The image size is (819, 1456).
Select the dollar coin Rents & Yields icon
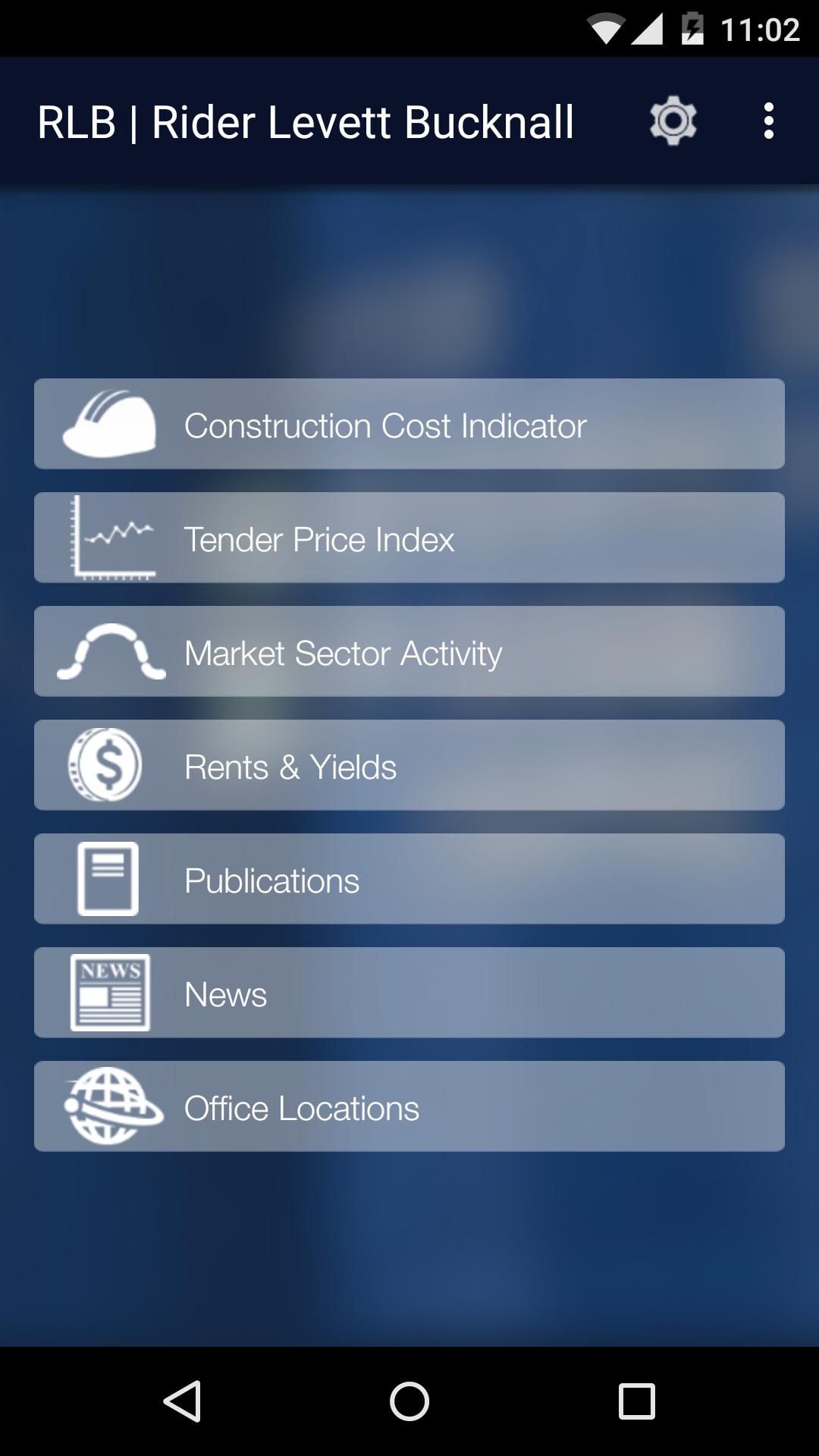coord(106,765)
